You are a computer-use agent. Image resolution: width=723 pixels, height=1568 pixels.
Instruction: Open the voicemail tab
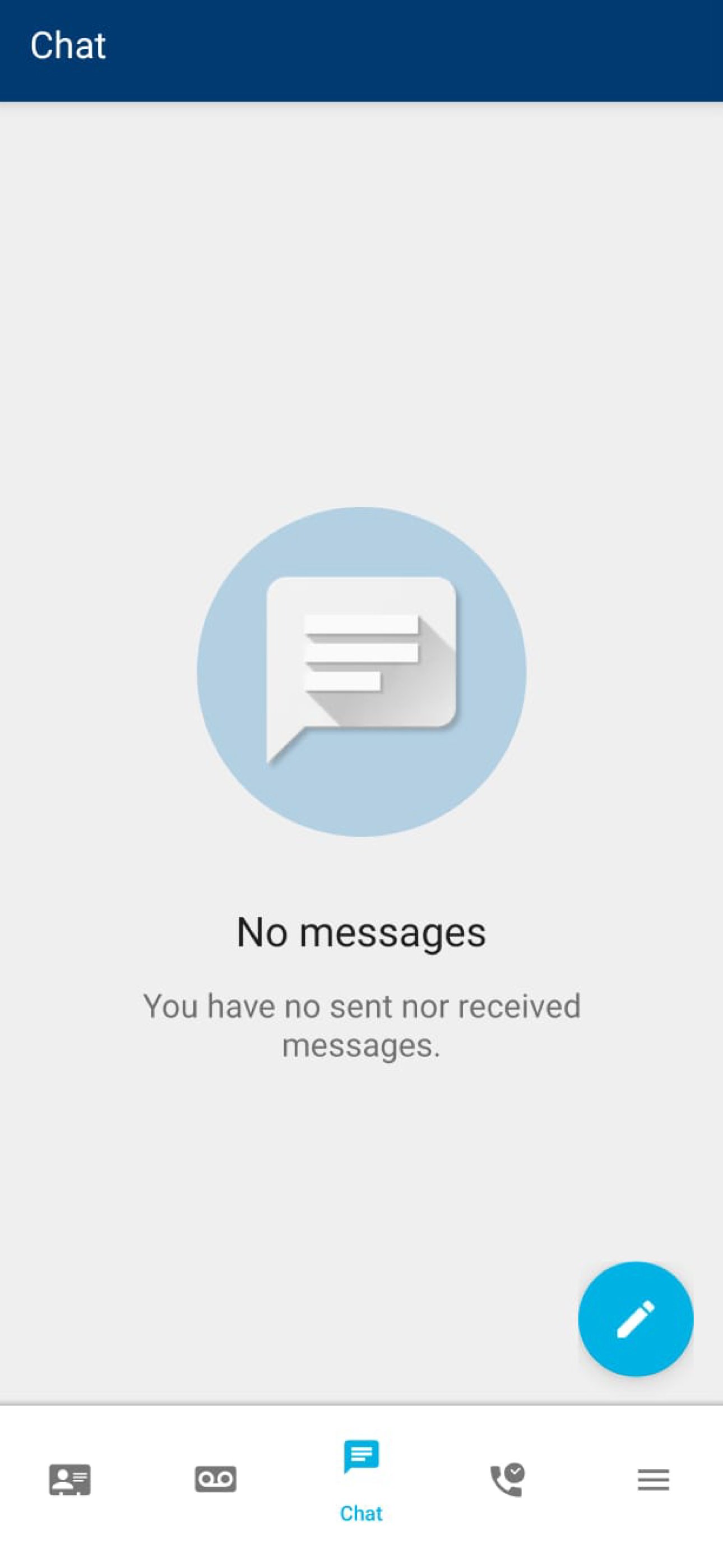(215, 1479)
